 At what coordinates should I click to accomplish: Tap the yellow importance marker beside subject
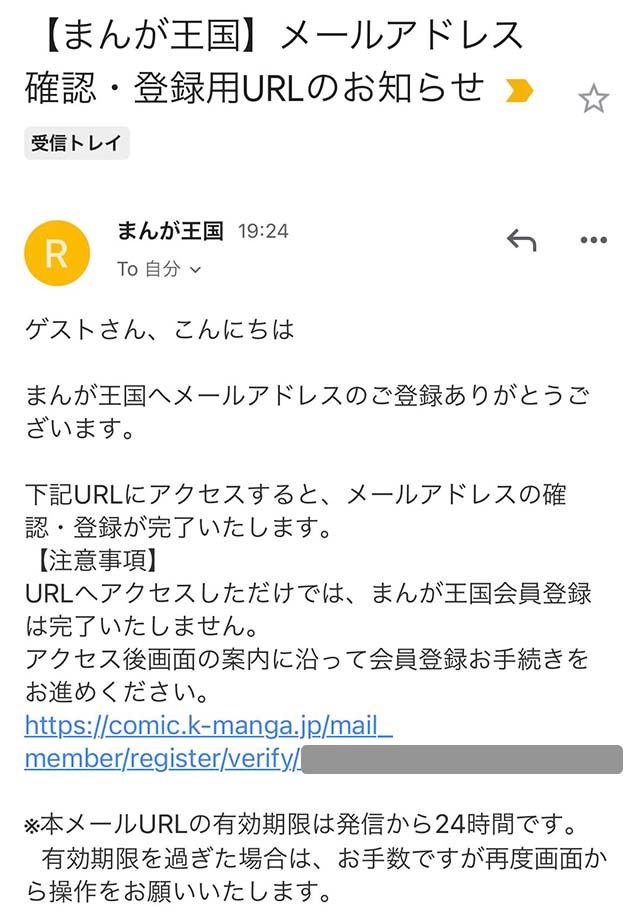pos(519,92)
